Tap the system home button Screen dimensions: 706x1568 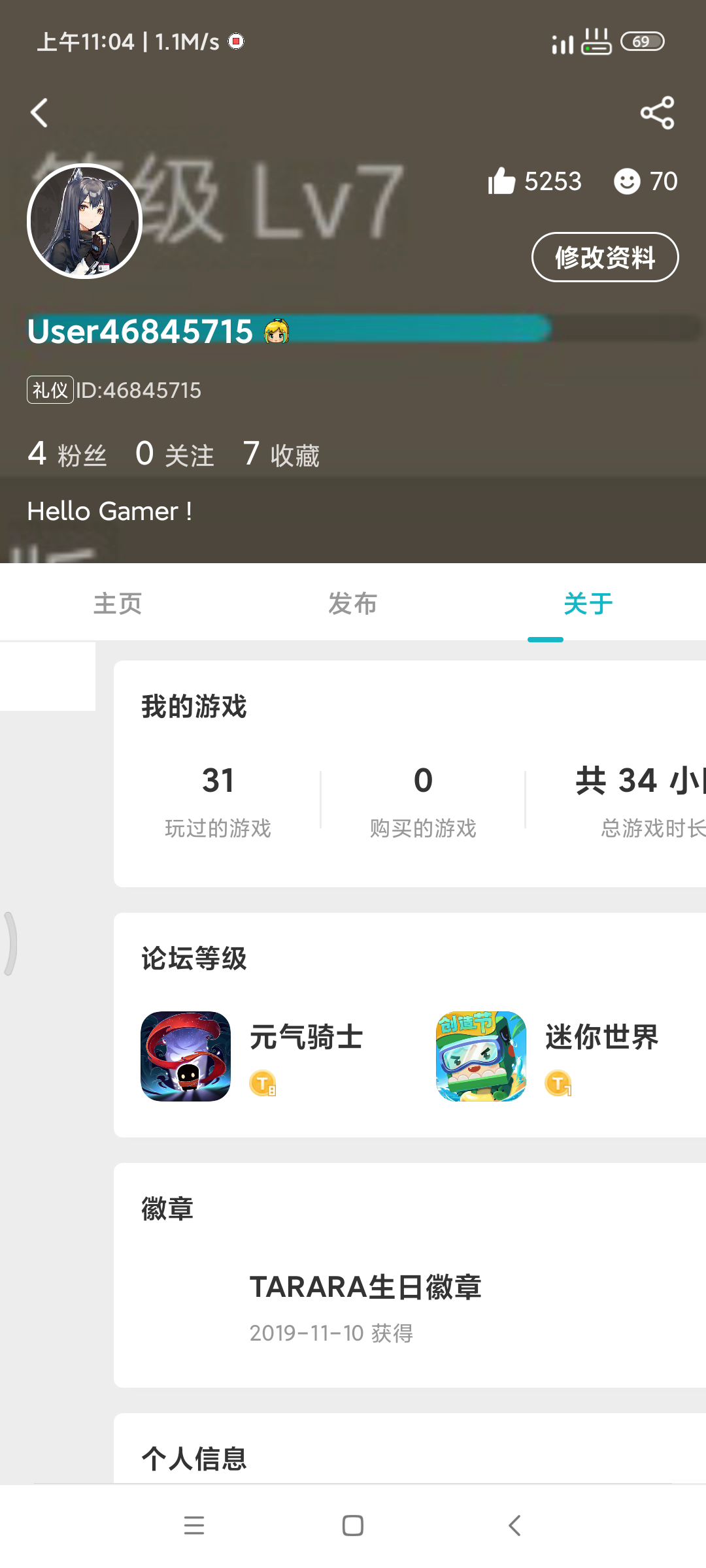click(353, 1526)
